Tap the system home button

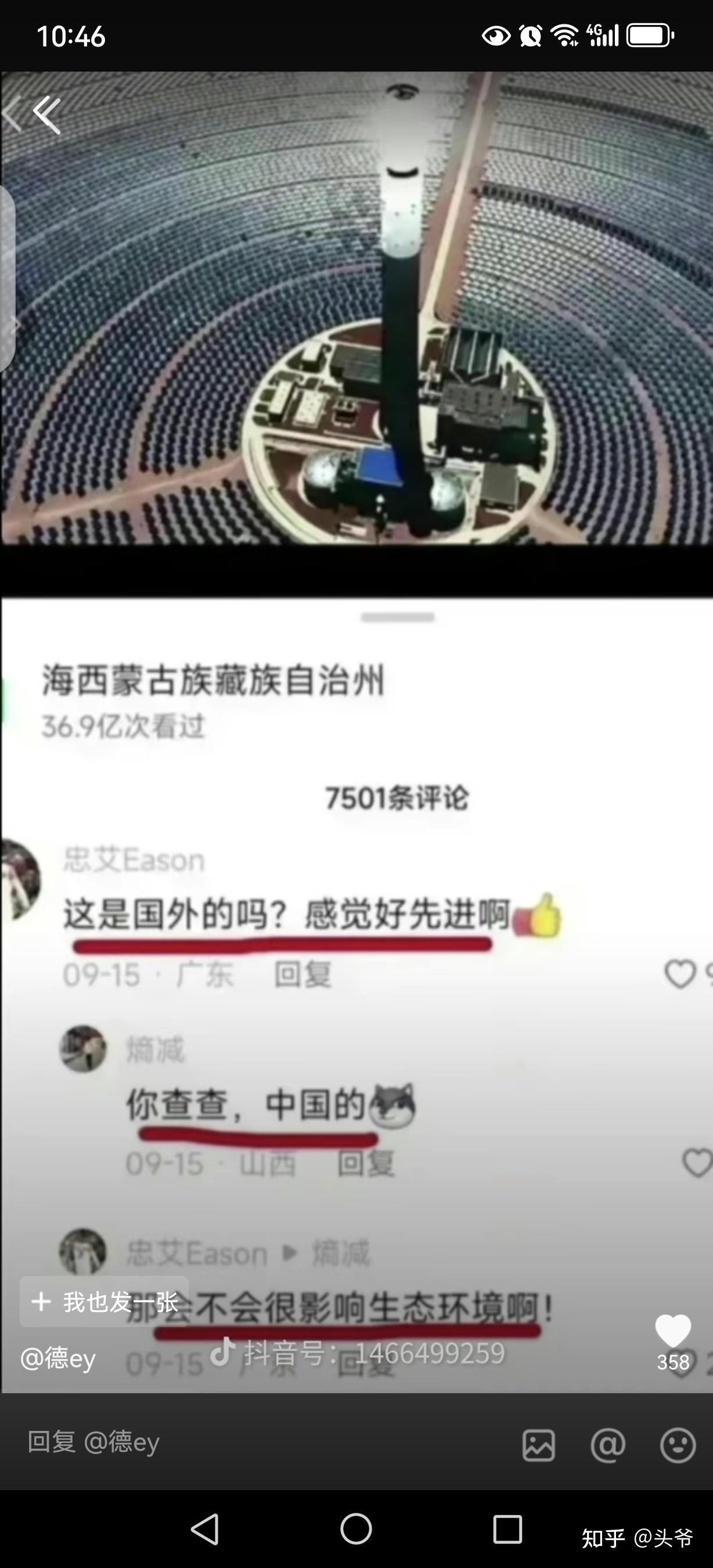coord(356,1529)
